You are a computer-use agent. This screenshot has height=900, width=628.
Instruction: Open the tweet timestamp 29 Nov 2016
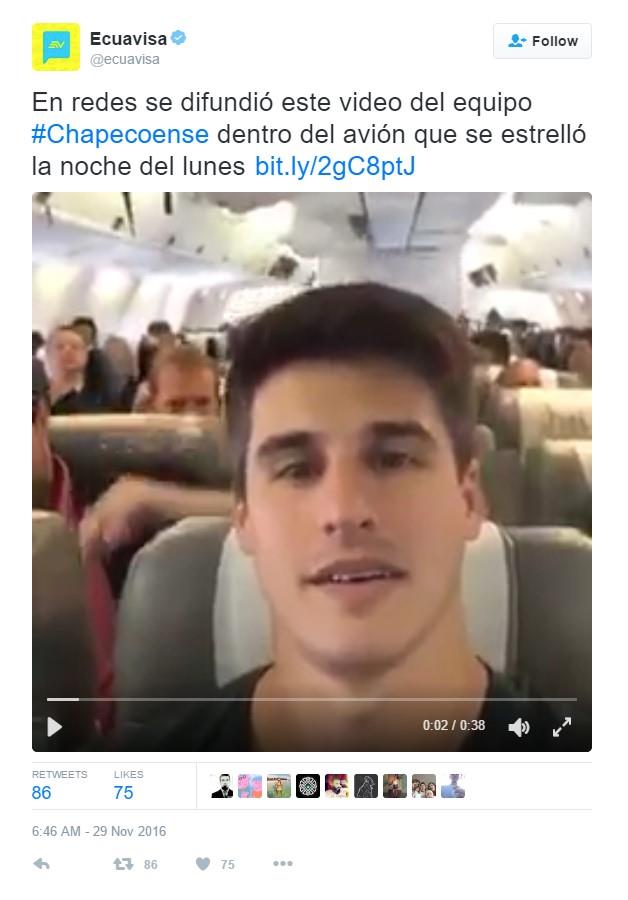coord(99,831)
